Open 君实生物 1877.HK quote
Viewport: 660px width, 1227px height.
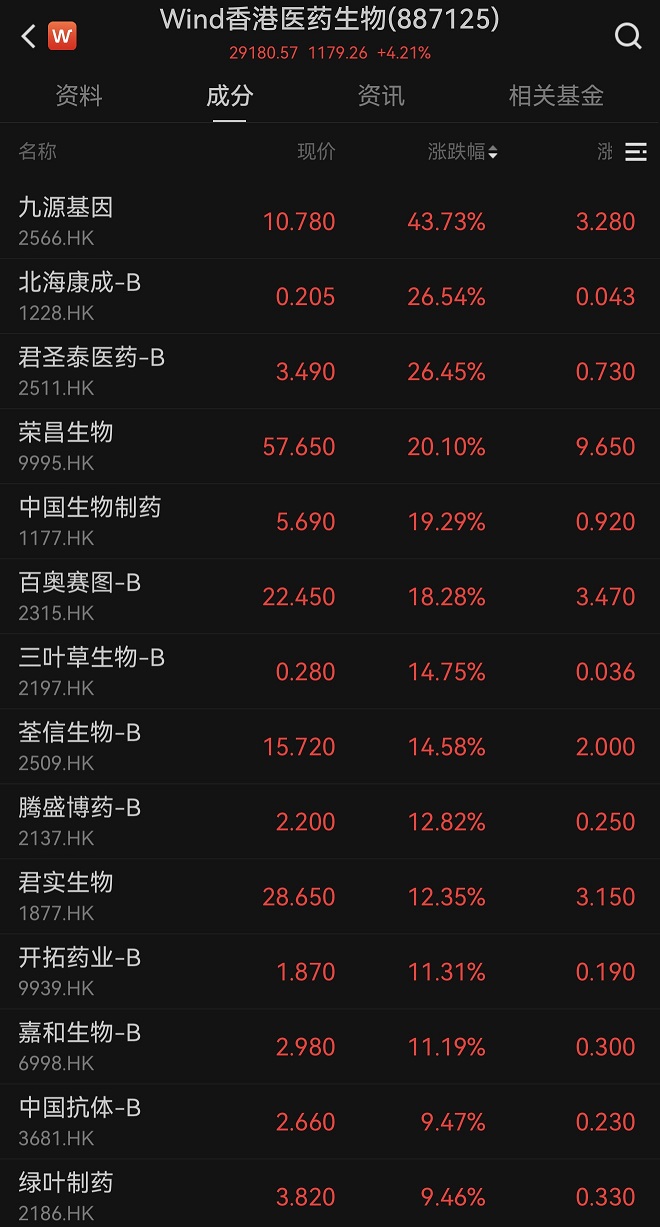click(x=66, y=895)
